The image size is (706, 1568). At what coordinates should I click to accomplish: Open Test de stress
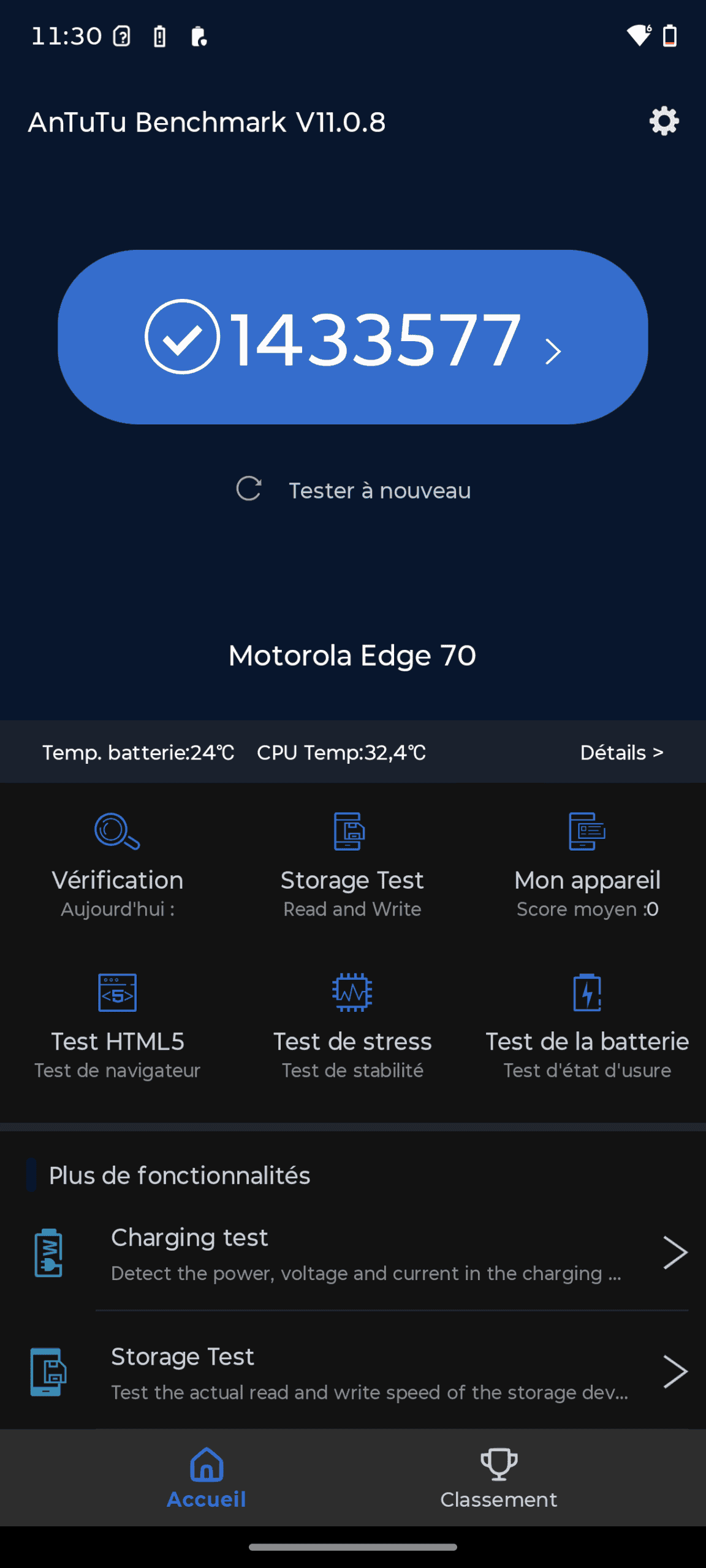click(352, 1026)
